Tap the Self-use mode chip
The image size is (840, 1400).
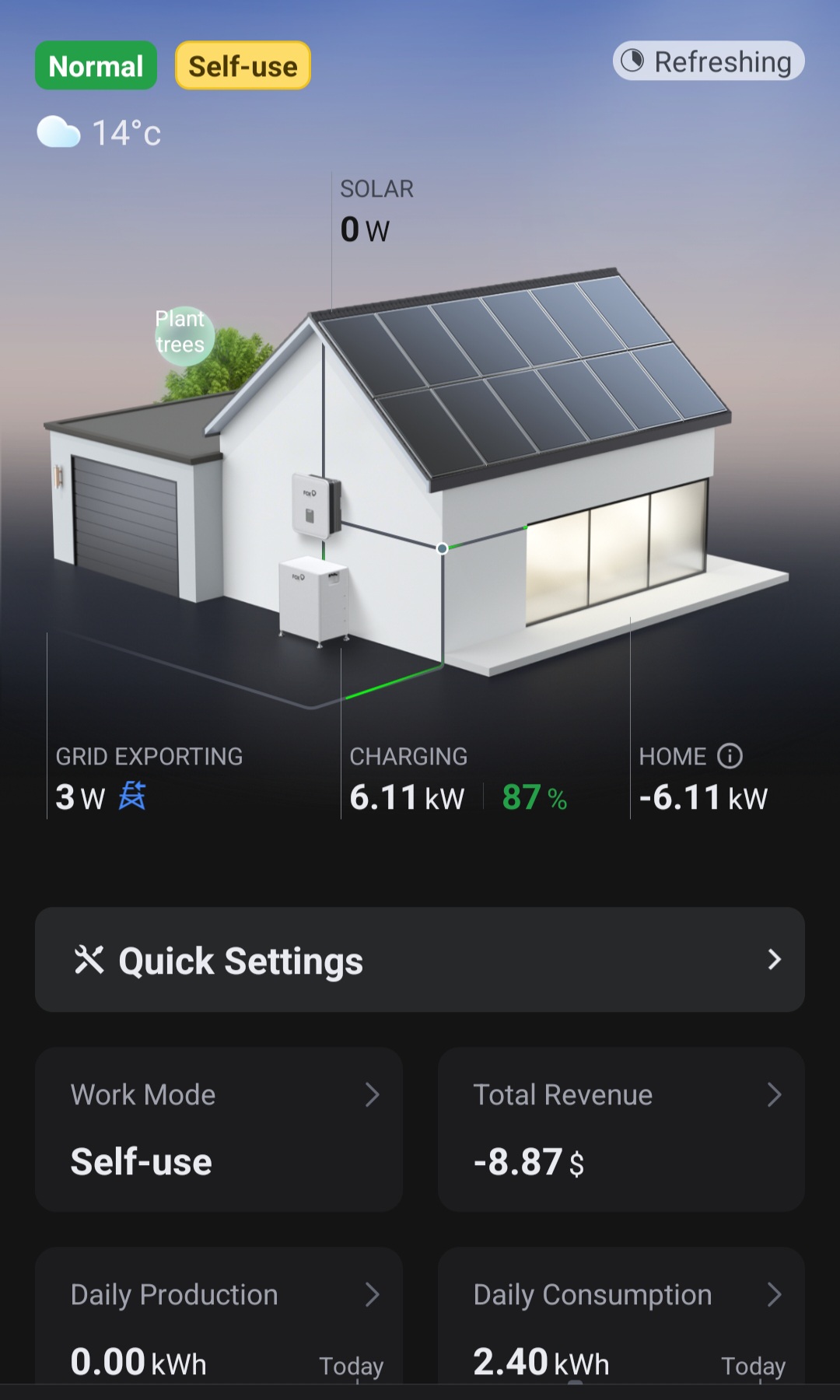point(243,66)
